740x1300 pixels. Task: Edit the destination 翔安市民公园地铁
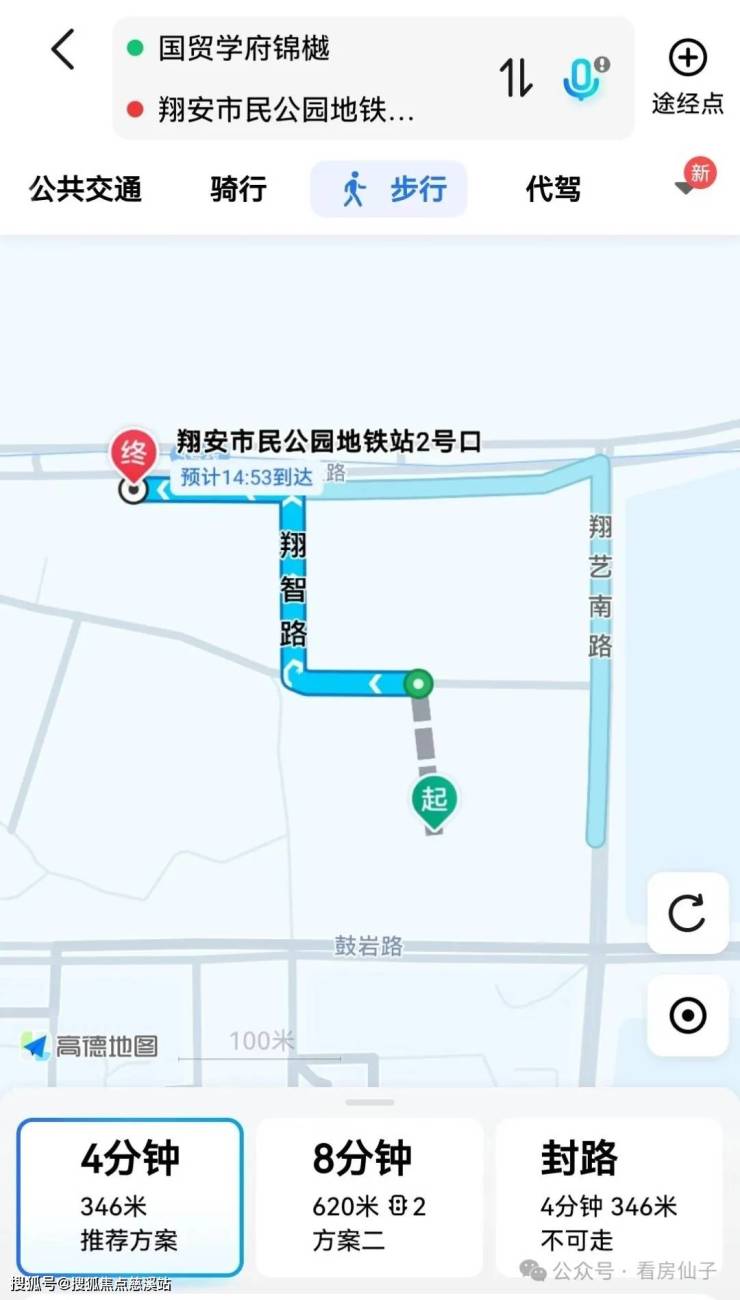(x=286, y=110)
